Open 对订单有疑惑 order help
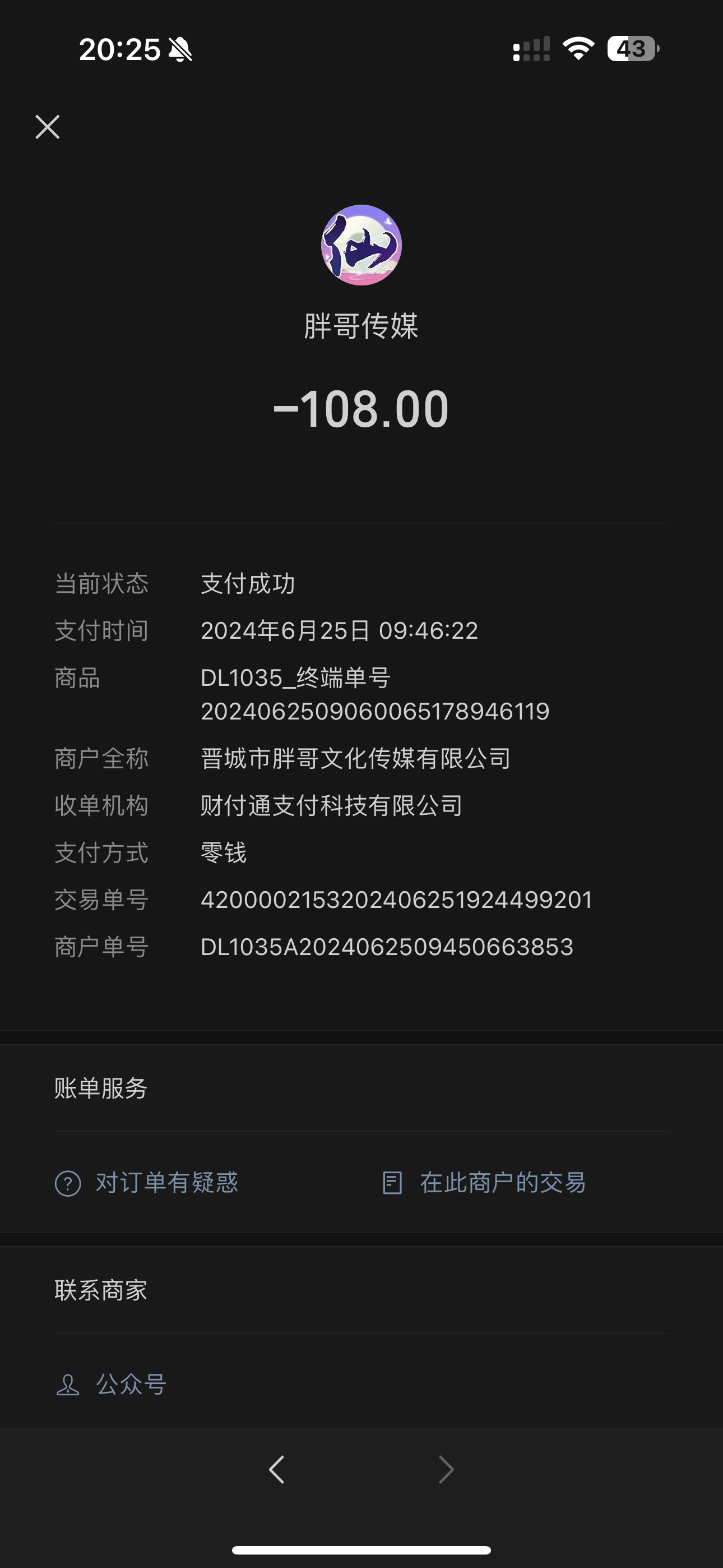The height and width of the screenshot is (1568, 723). (147, 1183)
